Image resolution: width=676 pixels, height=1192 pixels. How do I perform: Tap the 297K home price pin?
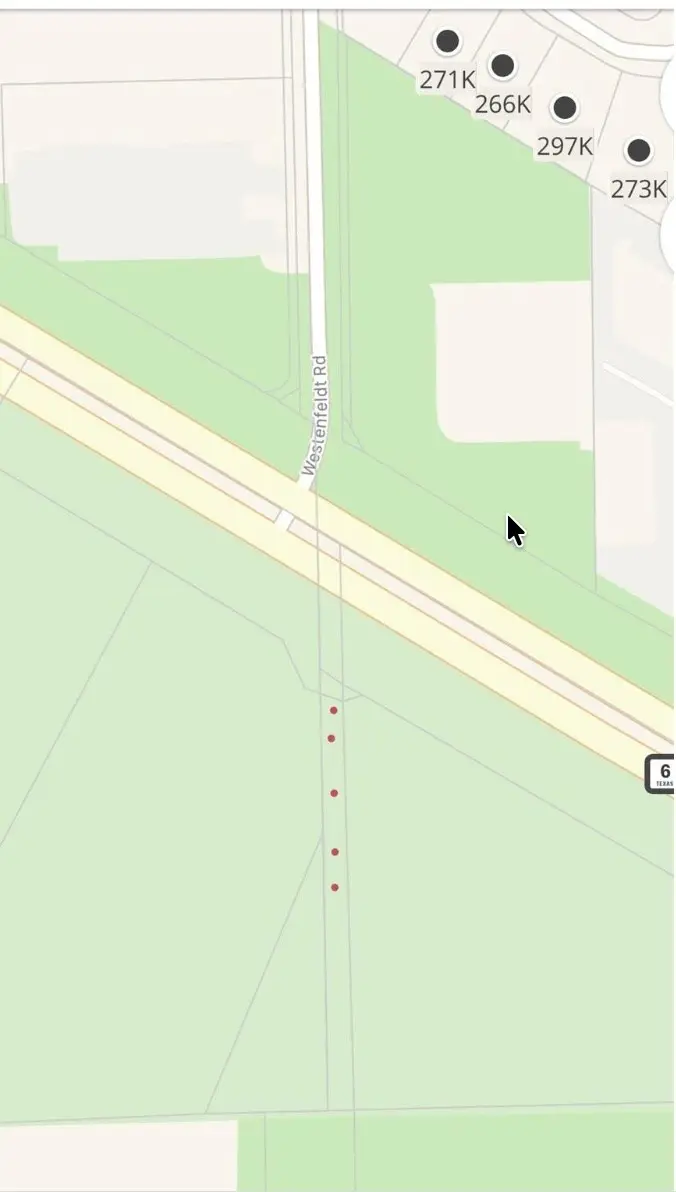pyautogui.click(x=564, y=108)
